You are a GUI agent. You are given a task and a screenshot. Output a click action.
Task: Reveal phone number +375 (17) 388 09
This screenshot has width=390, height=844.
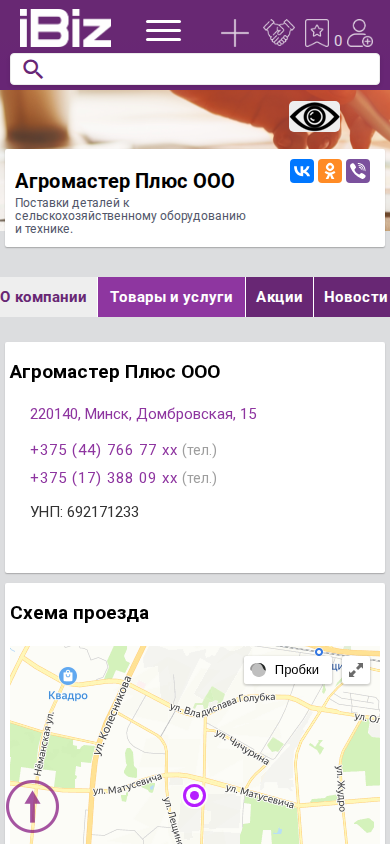[104, 478]
